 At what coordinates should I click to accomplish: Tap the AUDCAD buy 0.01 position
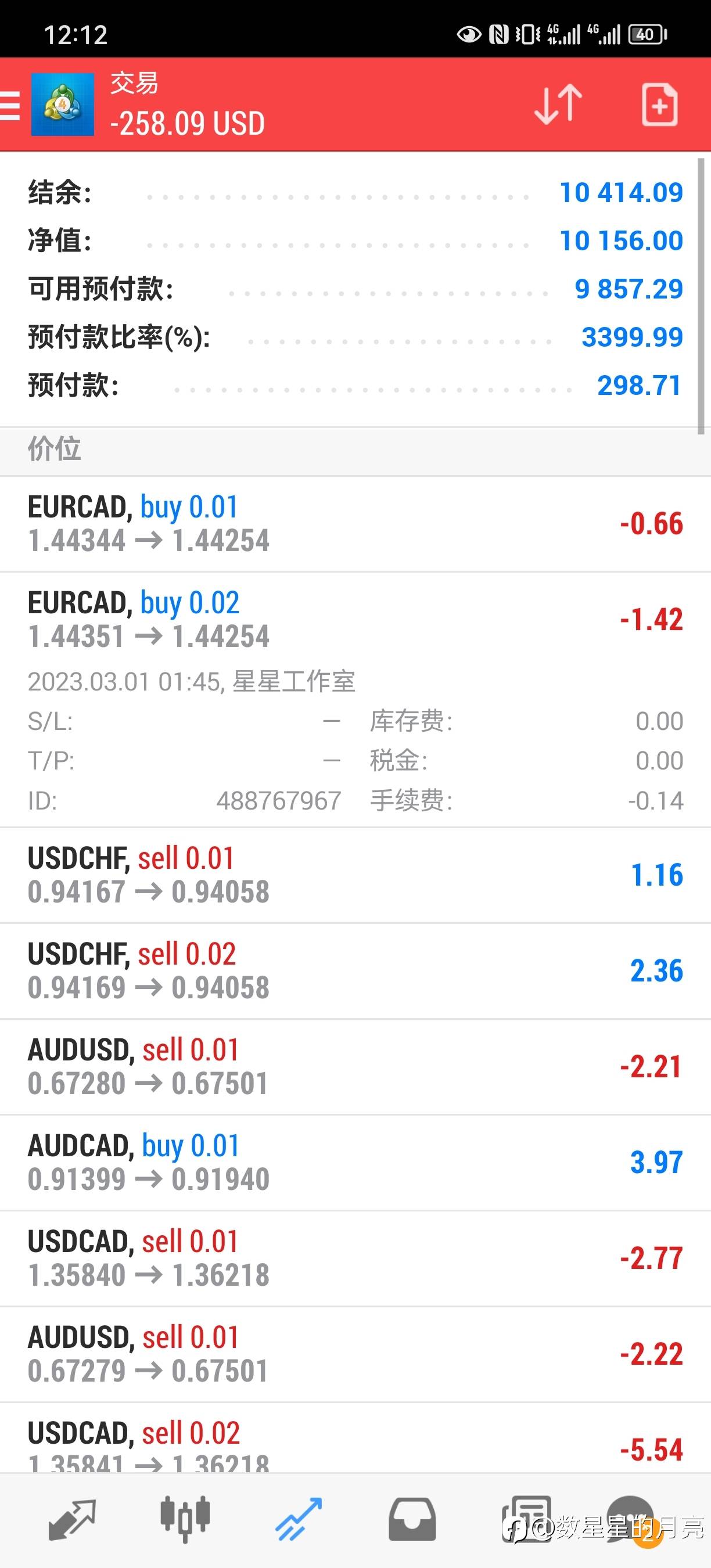pos(355,1162)
